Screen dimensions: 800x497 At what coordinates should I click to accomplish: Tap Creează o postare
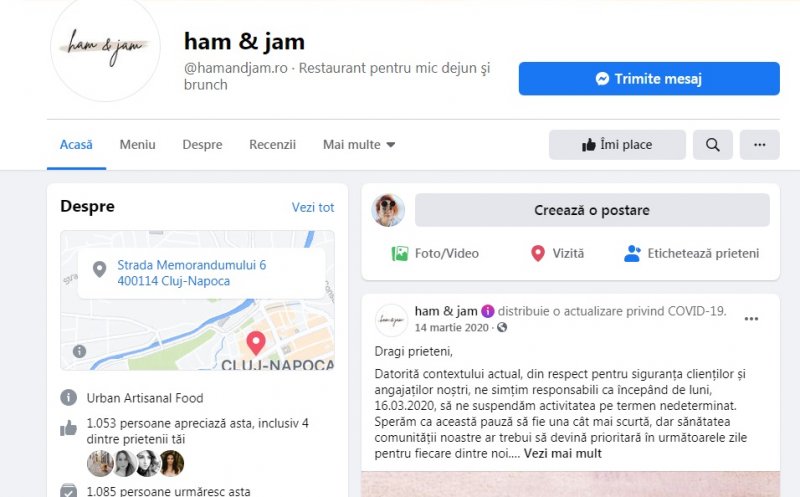(x=592, y=210)
